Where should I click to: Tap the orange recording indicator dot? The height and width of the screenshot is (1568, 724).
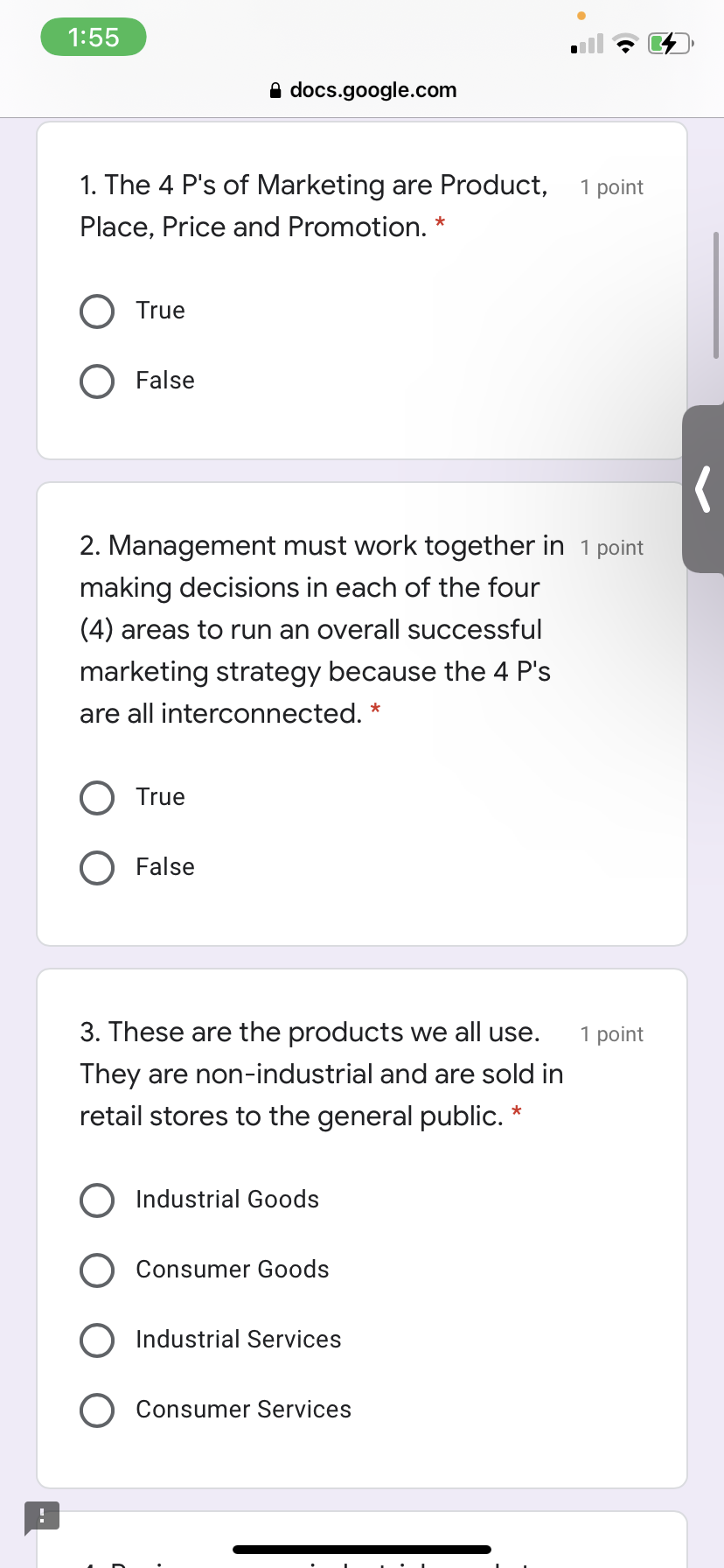pos(581,14)
